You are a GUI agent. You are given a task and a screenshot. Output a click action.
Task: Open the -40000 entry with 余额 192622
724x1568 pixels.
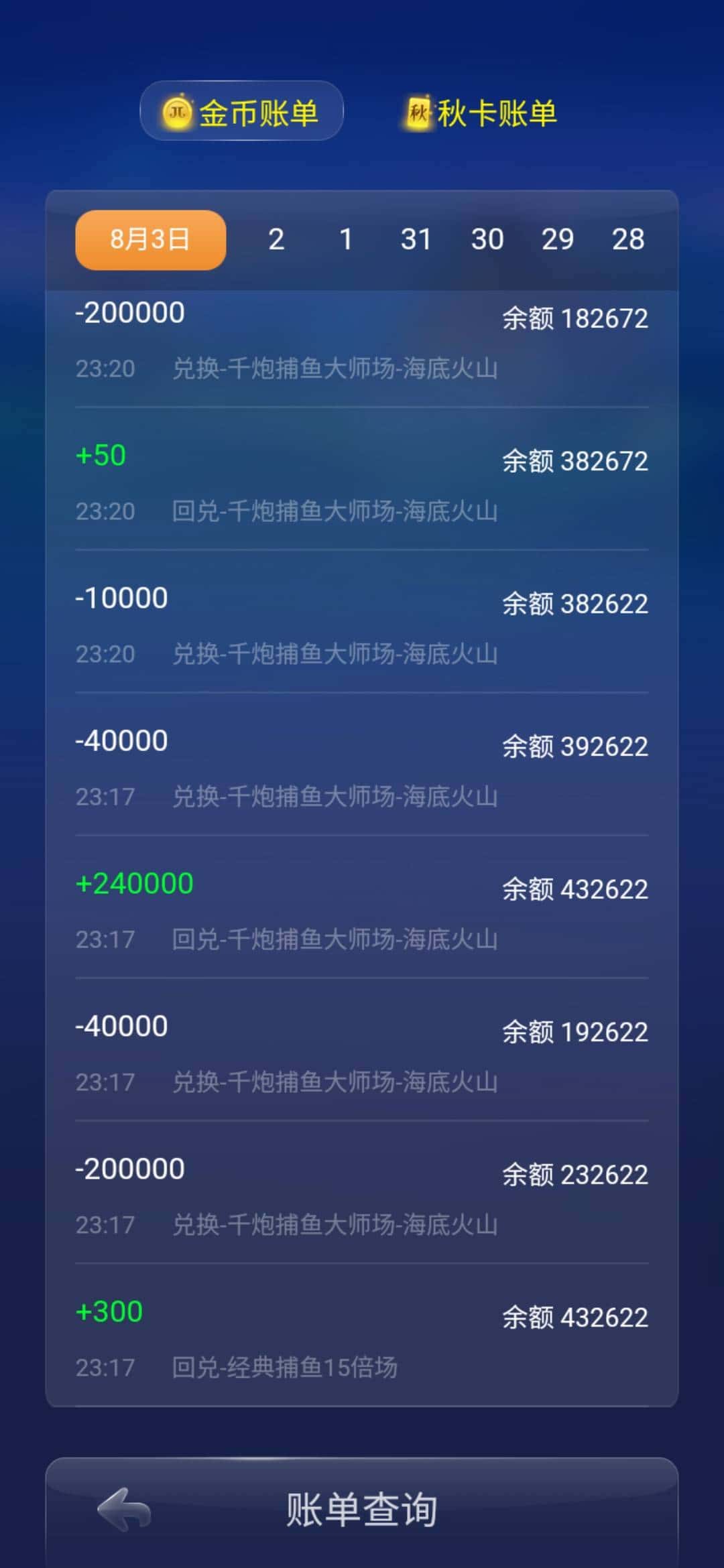tap(362, 1052)
